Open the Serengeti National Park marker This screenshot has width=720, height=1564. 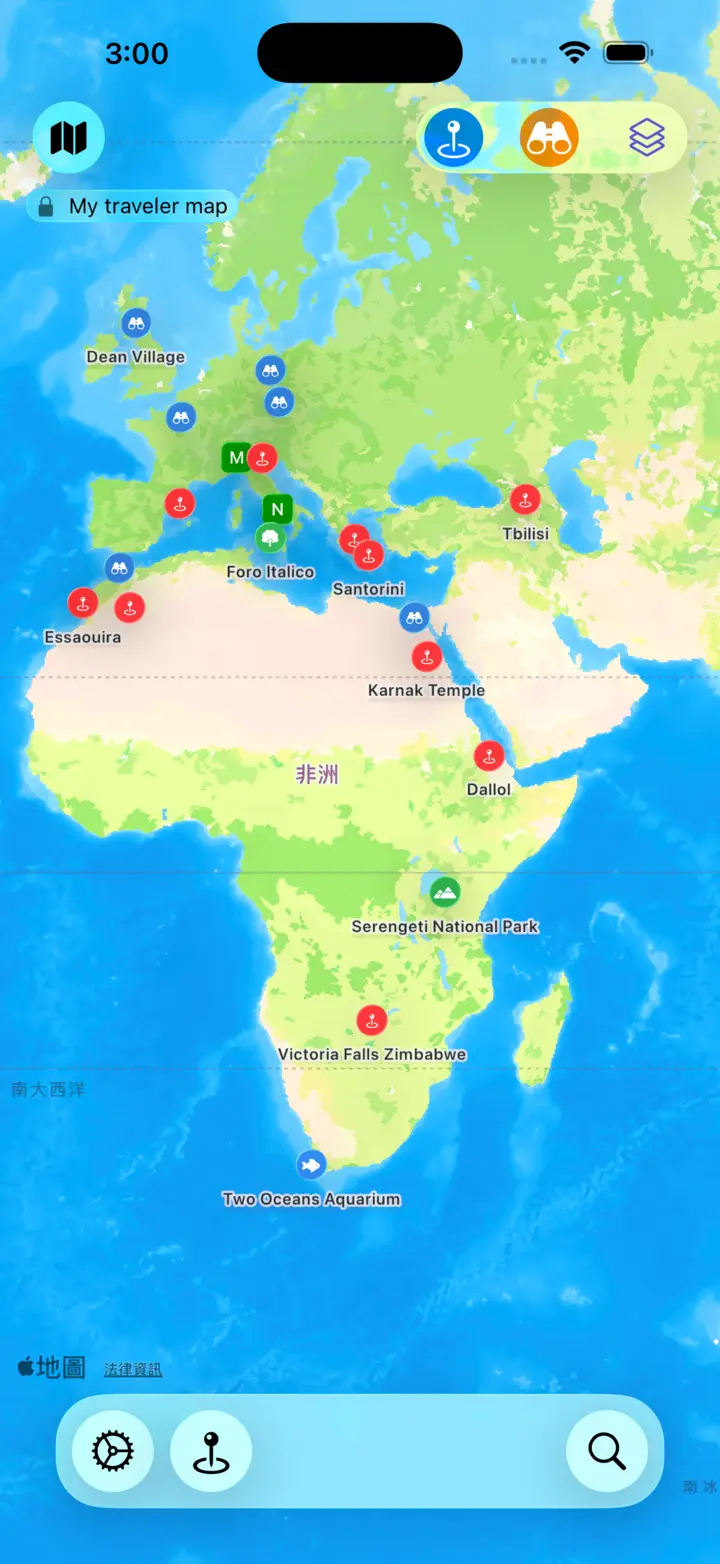tap(445, 892)
